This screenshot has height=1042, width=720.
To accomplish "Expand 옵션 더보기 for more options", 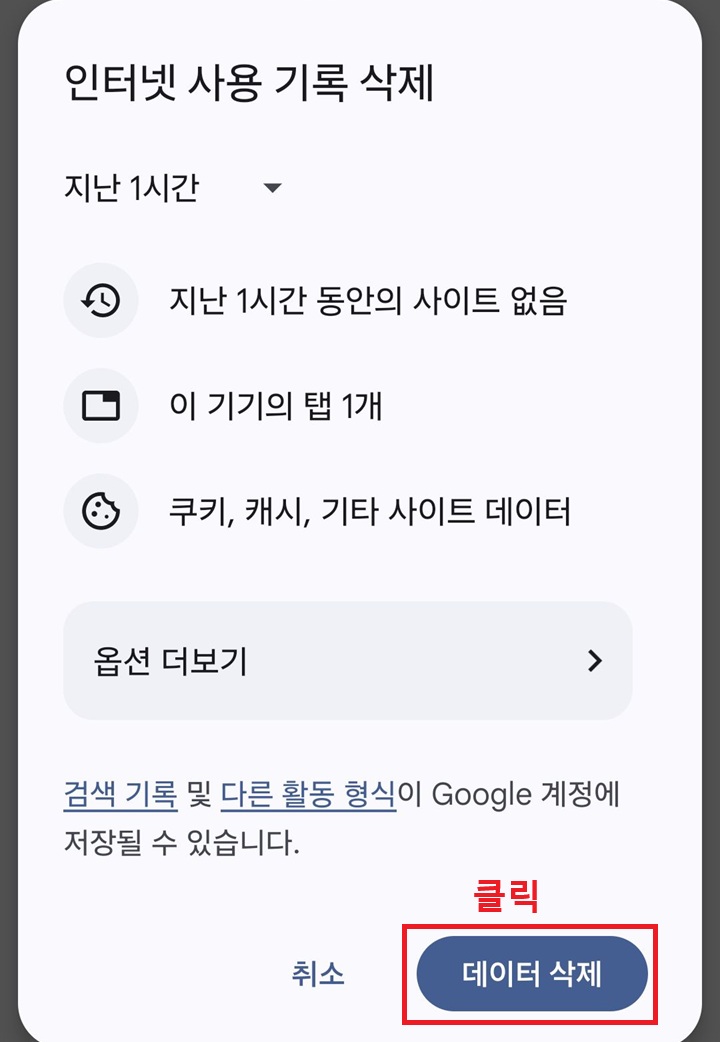I will 348,661.
